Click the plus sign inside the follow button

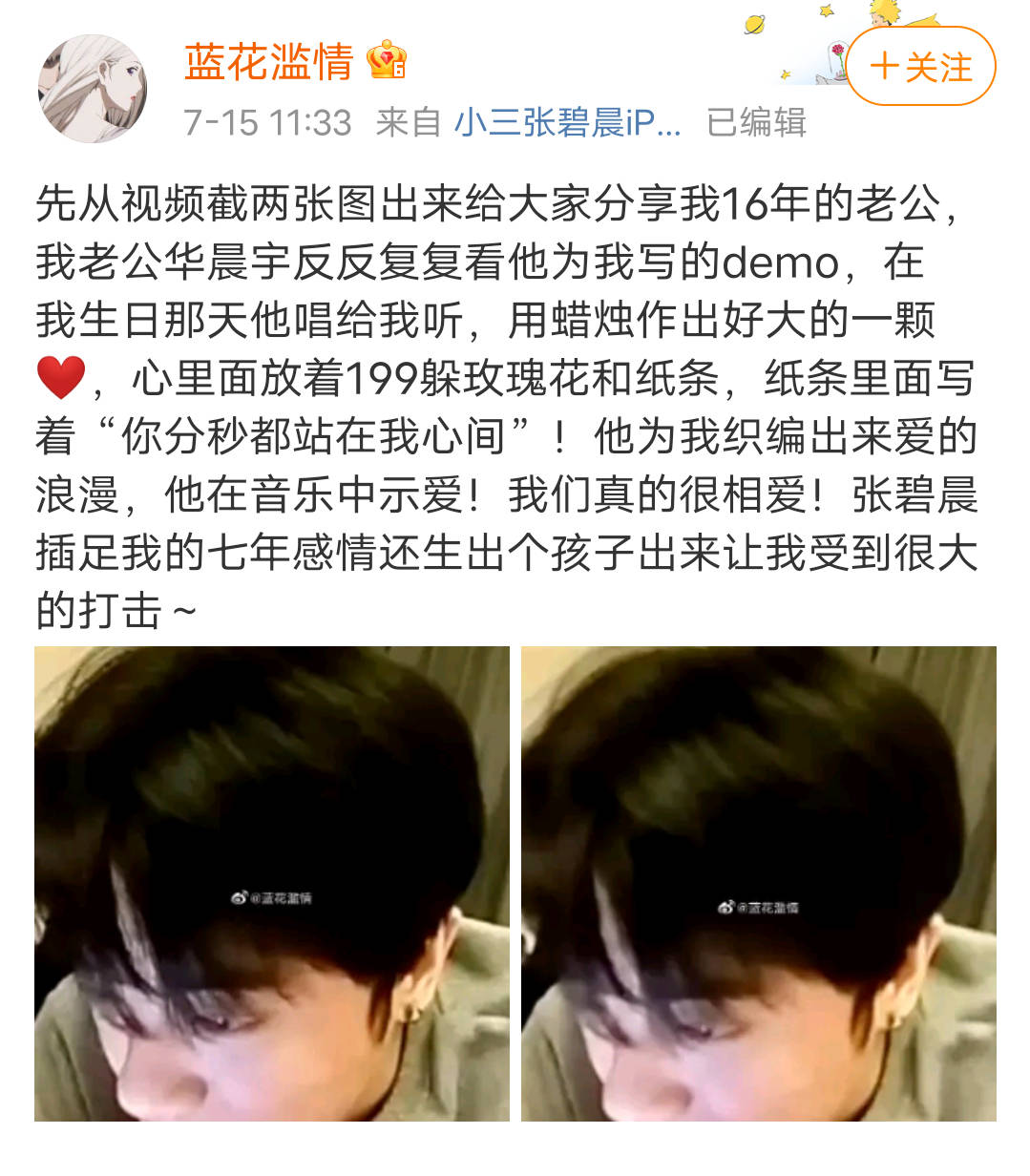point(886,67)
